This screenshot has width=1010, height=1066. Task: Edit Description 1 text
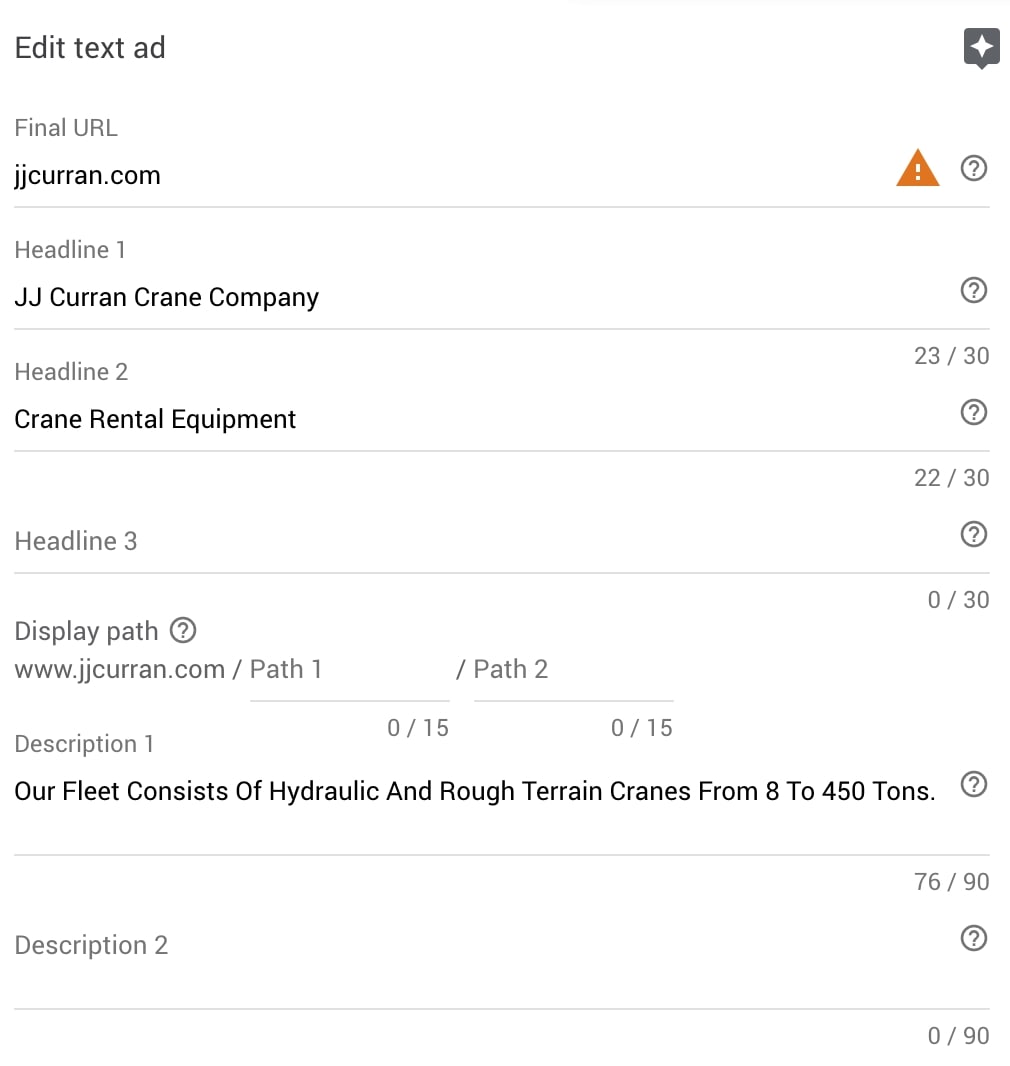point(475,792)
